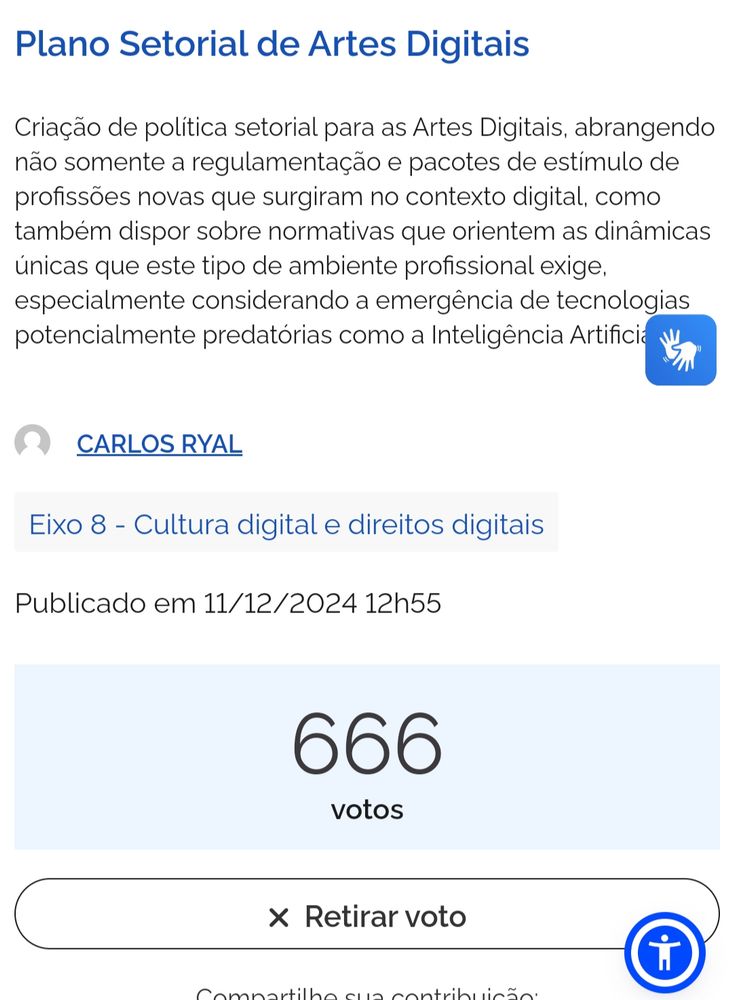Select the title Plano Setorial de Artes Digitais
733x1000 pixels.
coord(271,43)
